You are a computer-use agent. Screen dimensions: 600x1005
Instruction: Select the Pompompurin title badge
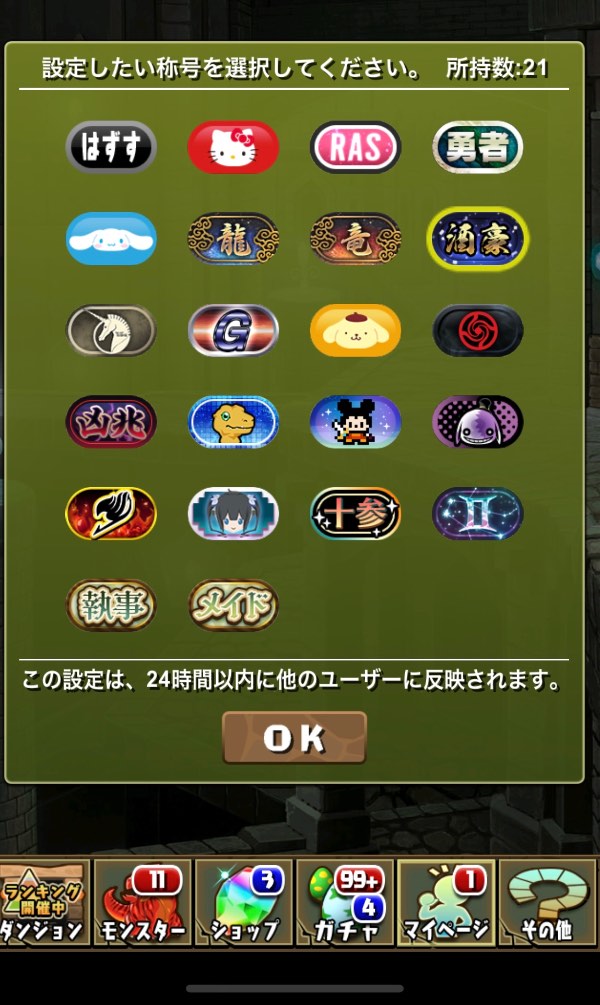click(356, 330)
